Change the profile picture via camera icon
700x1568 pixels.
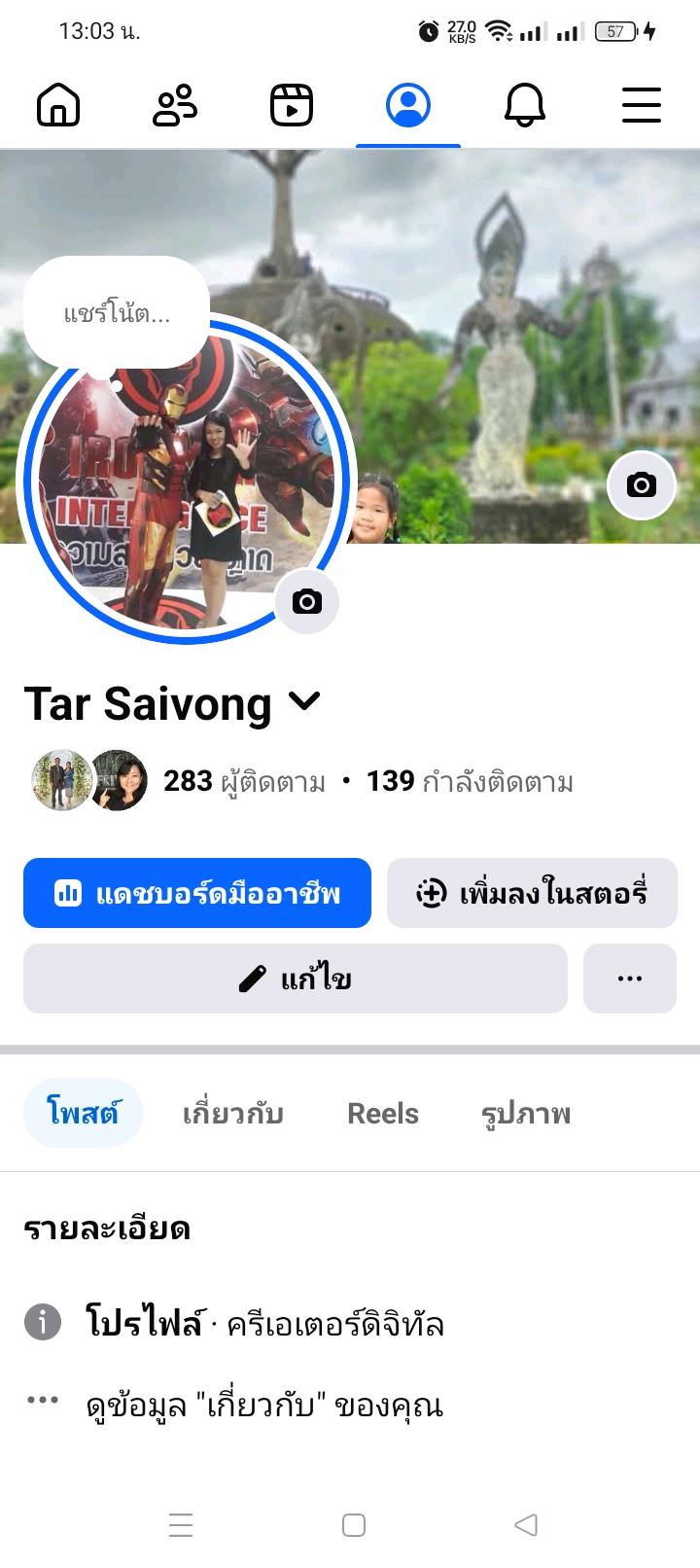(x=306, y=602)
